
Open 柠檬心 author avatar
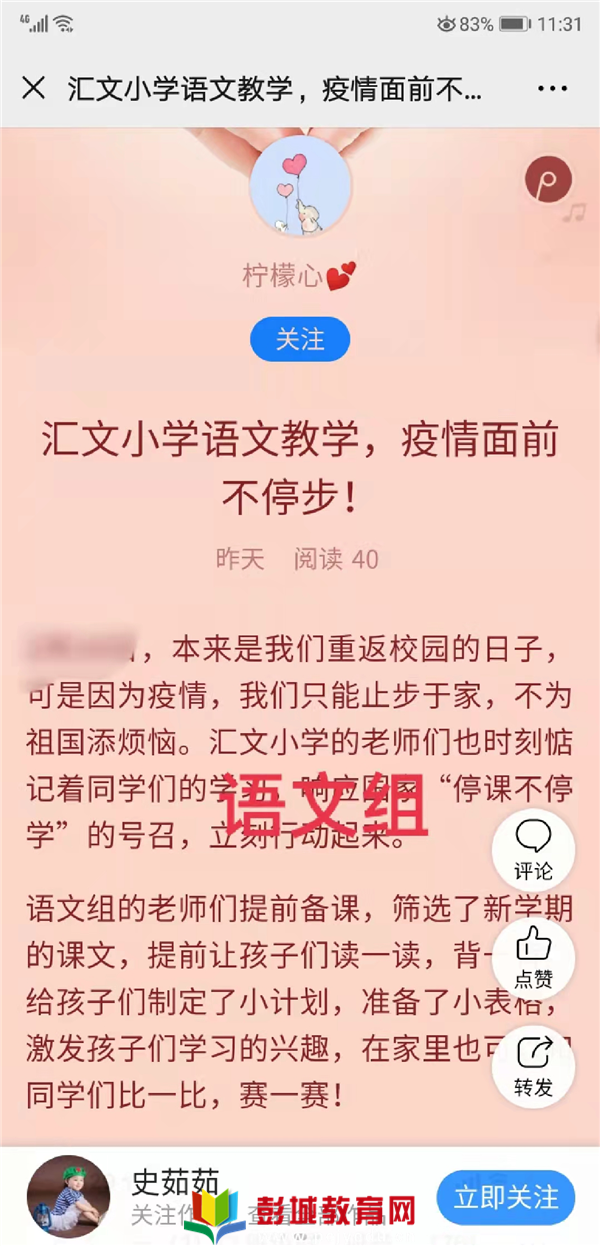point(300,187)
